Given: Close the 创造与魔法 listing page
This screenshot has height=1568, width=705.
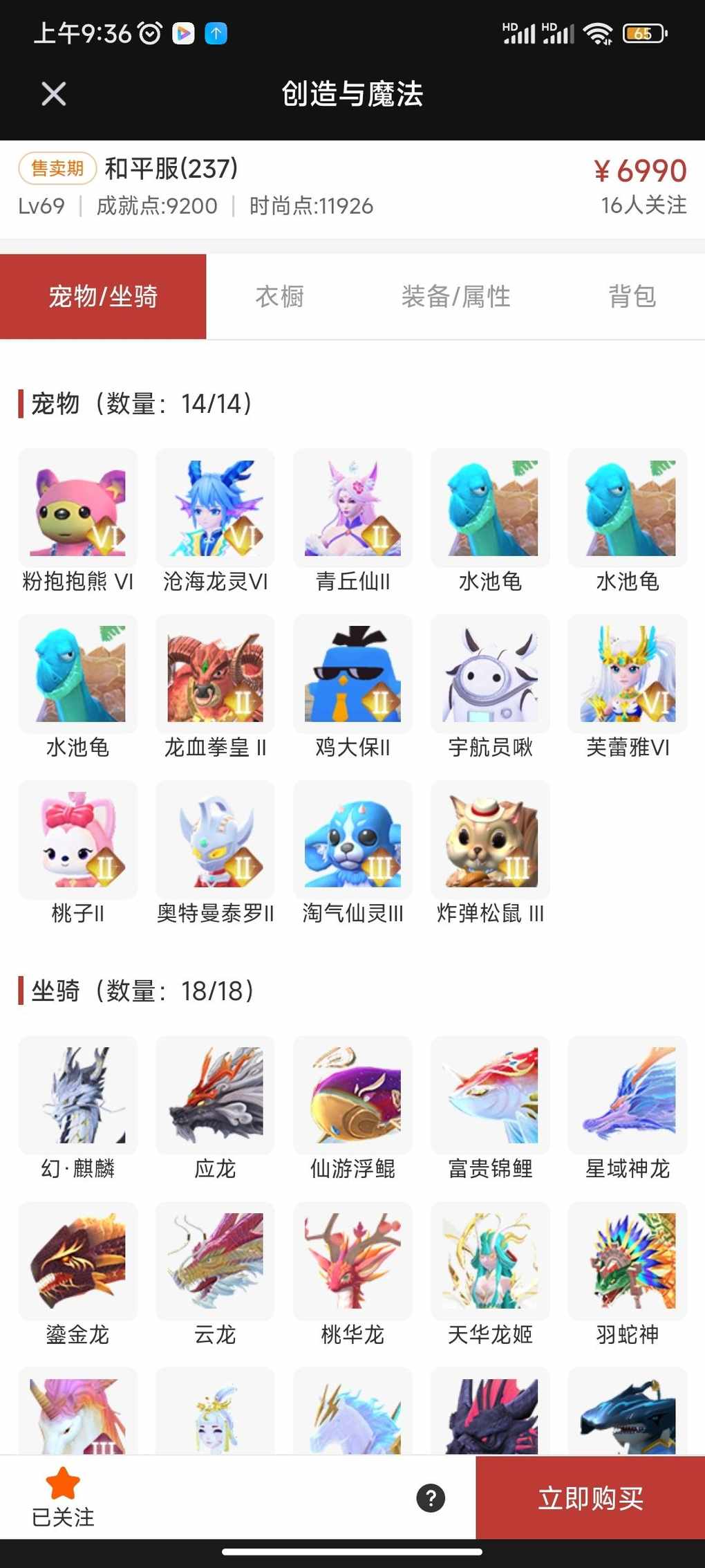Looking at the screenshot, I should (53, 94).
